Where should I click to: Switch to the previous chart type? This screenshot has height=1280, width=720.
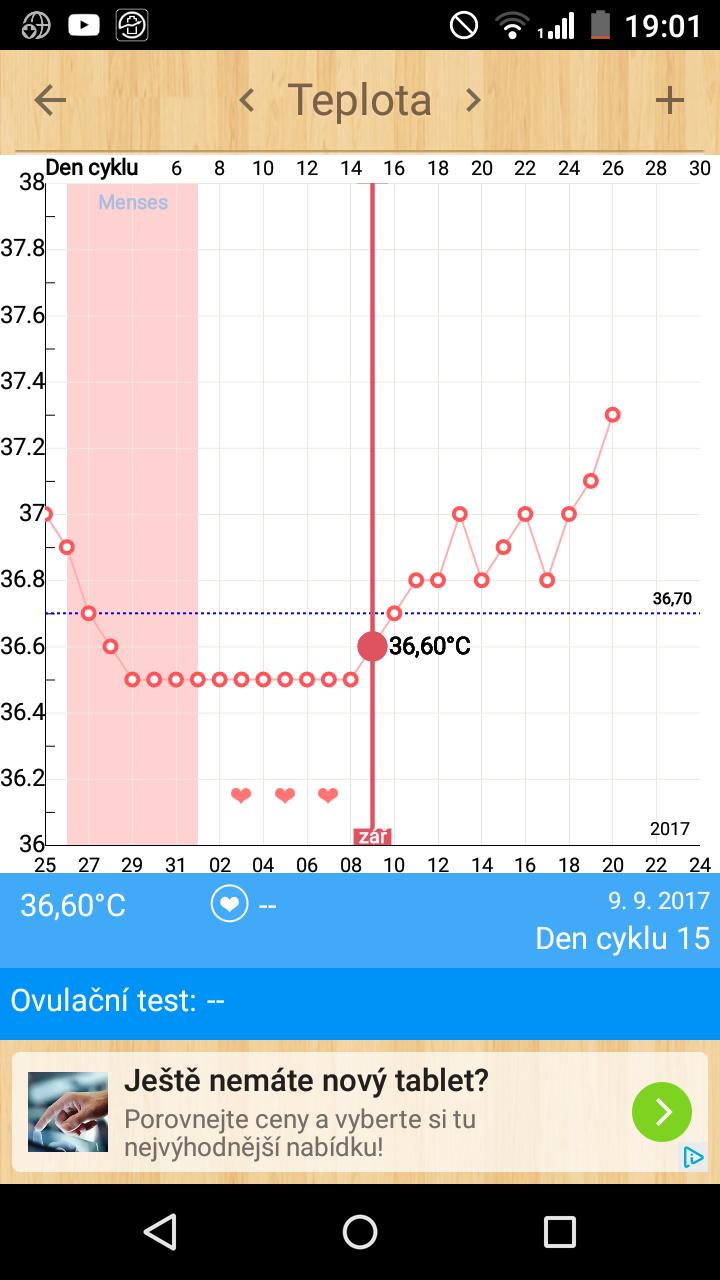(247, 100)
